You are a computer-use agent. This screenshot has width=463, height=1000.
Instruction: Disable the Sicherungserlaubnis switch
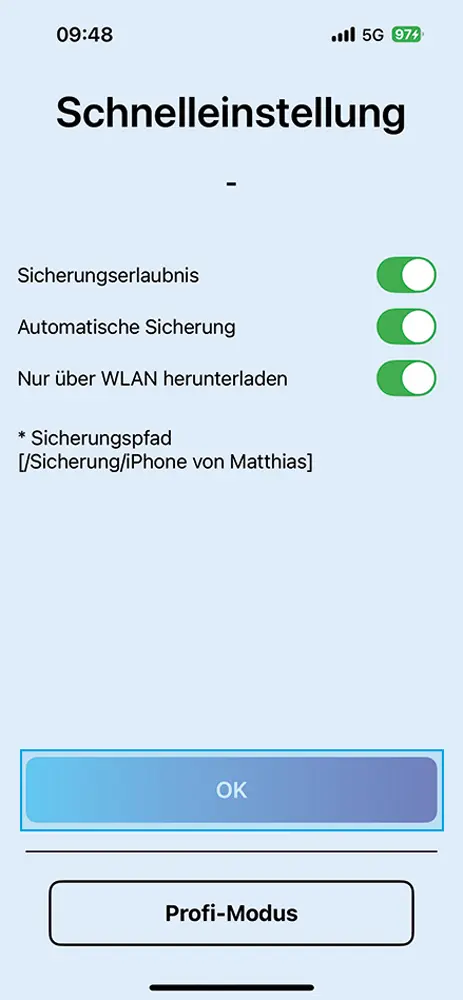pos(406,275)
